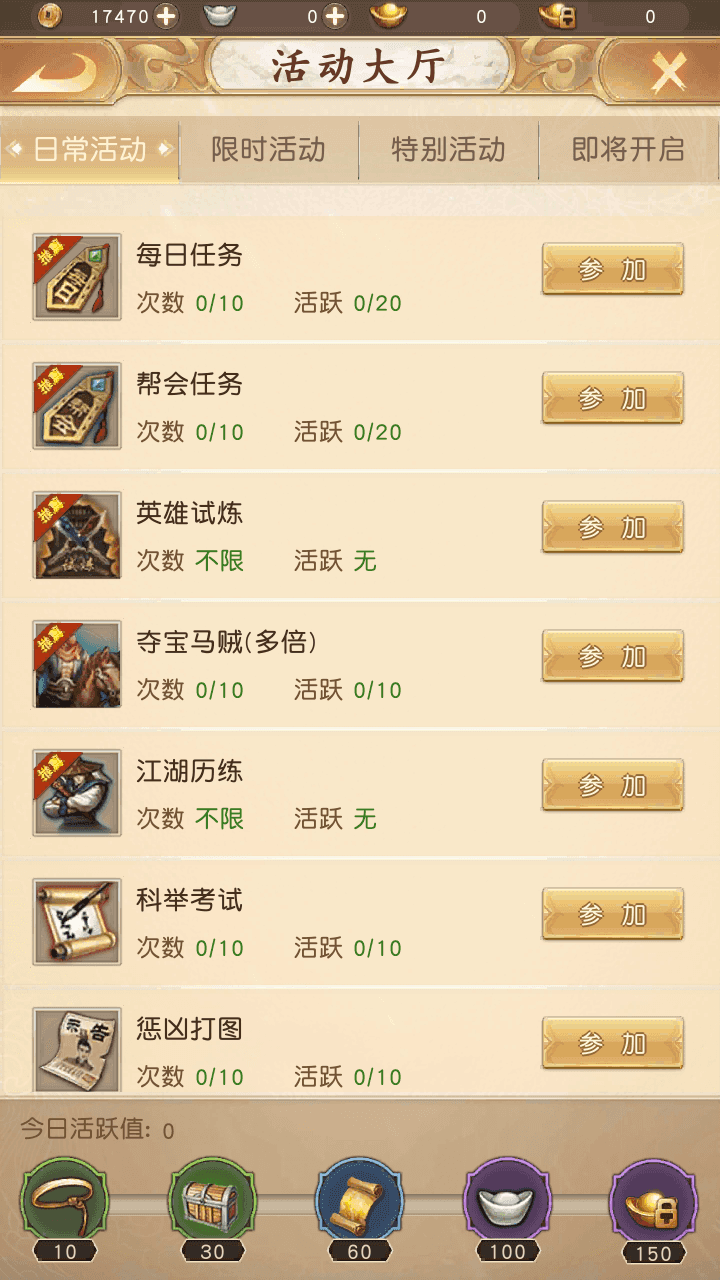Image resolution: width=720 pixels, height=1280 pixels.
Task: Participate in 英雄试炼
Action: point(612,528)
